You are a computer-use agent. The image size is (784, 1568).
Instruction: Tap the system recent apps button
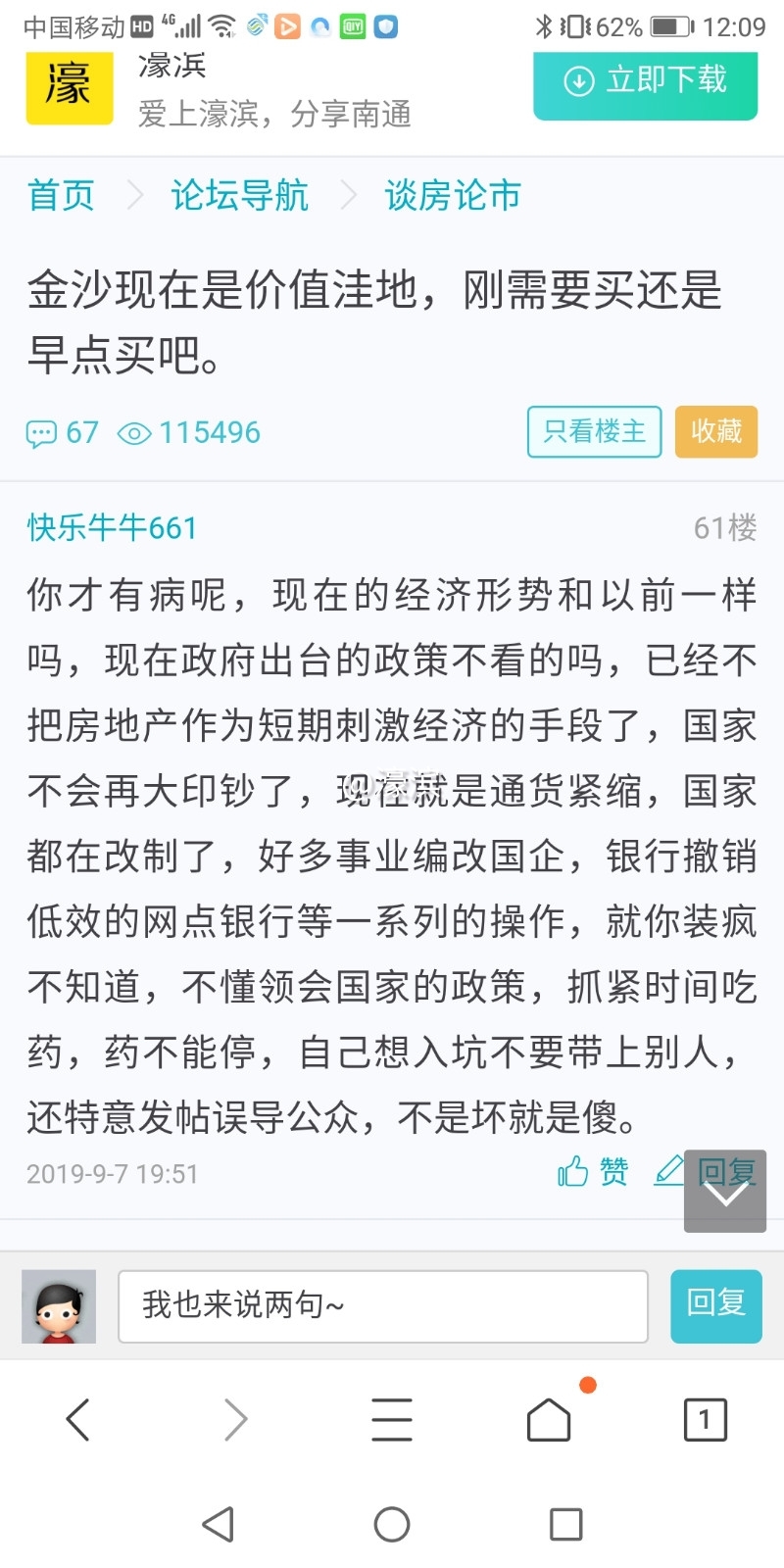click(565, 1524)
